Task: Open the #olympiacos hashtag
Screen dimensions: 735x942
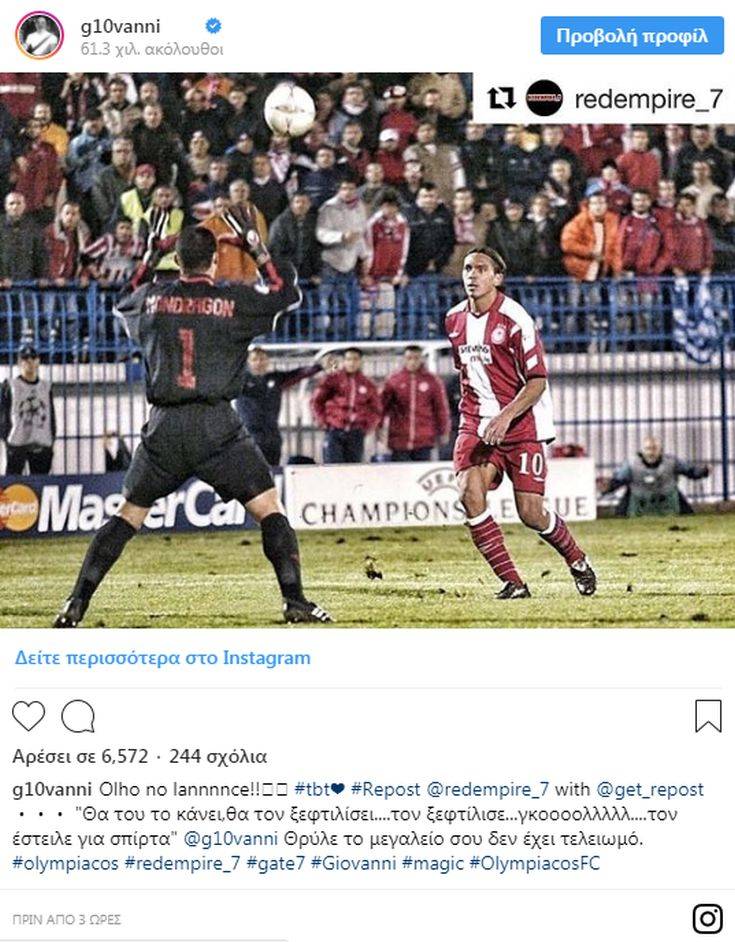Action: tap(65, 863)
